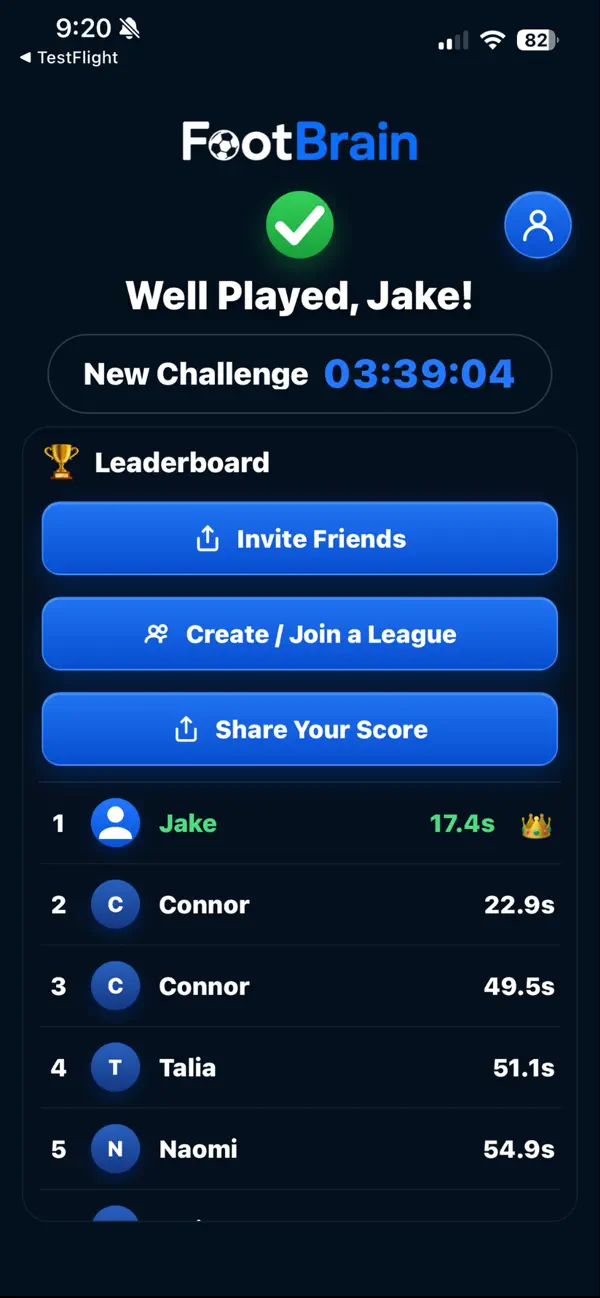
Task: Open the profile icon button
Action: (x=538, y=225)
